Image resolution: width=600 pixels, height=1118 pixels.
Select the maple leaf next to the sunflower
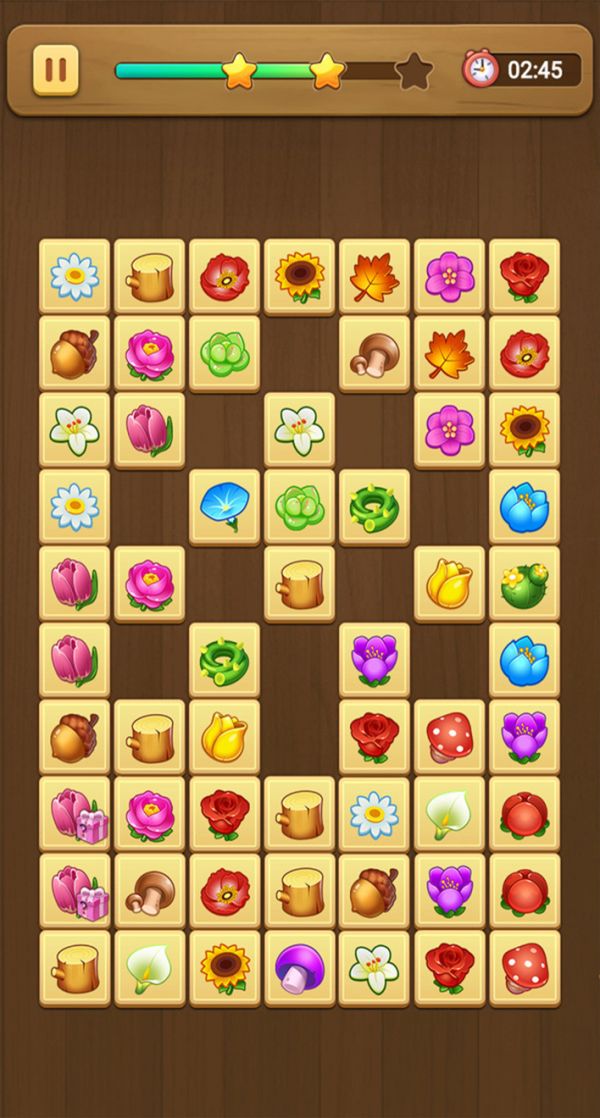pyautogui.click(x=374, y=276)
